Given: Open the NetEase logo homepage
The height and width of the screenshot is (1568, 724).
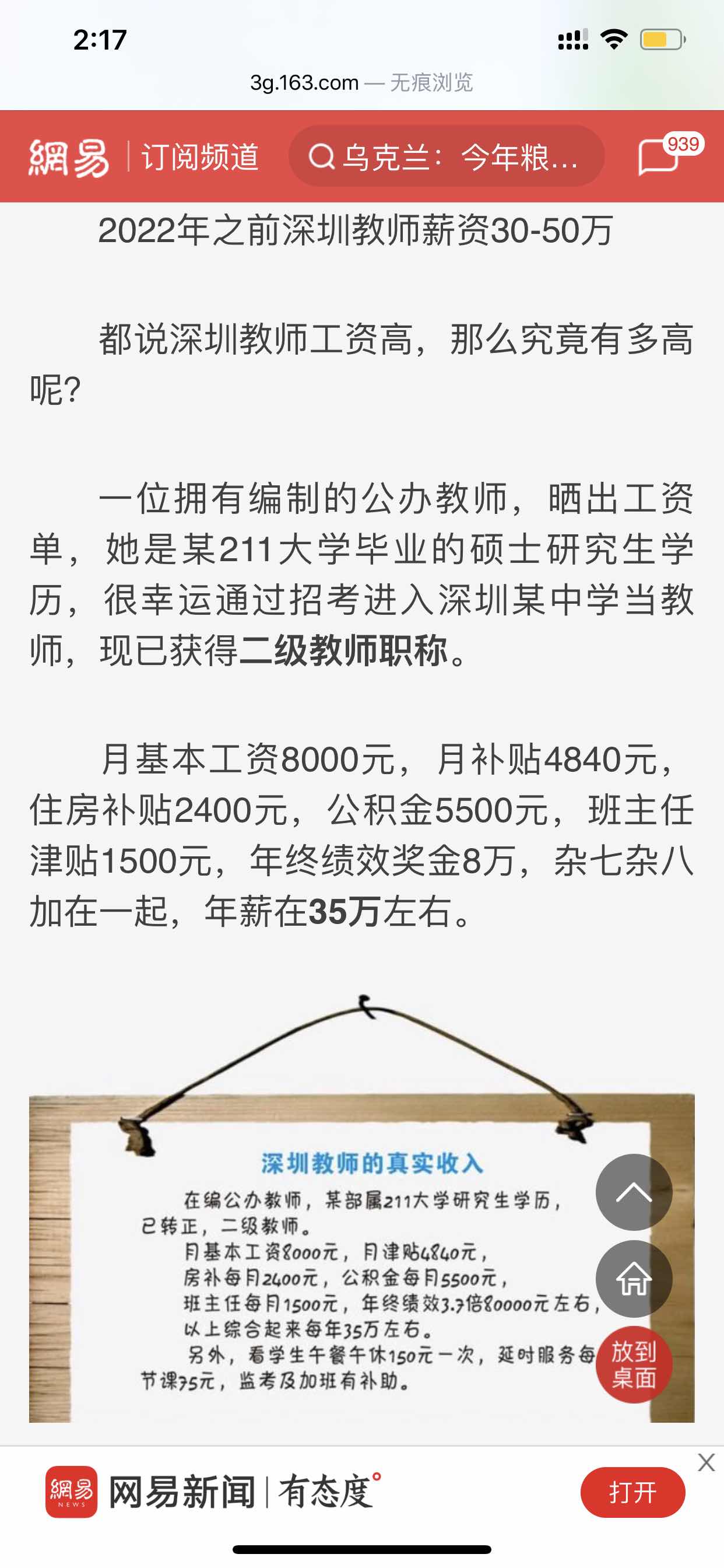Looking at the screenshot, I should (x=69, y=157).
